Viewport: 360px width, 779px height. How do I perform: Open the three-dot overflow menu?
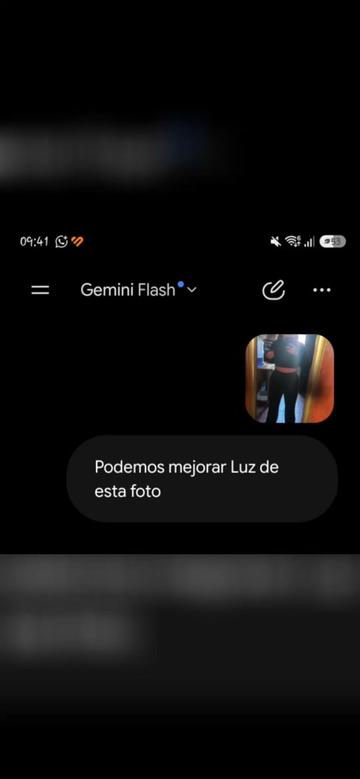[x=322, y=290]
